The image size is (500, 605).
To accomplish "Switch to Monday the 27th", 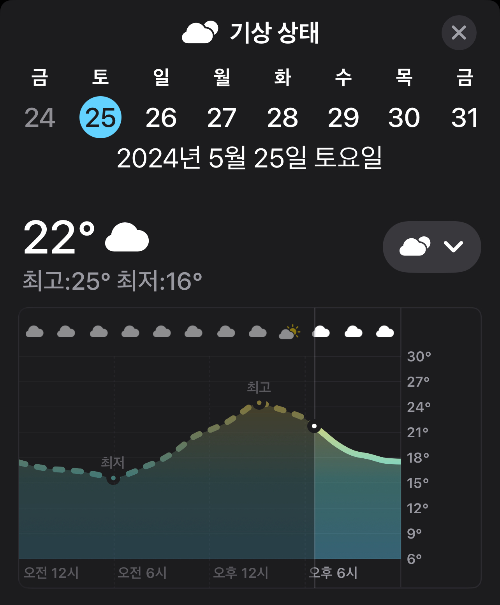I will click(x=221, y=117).
